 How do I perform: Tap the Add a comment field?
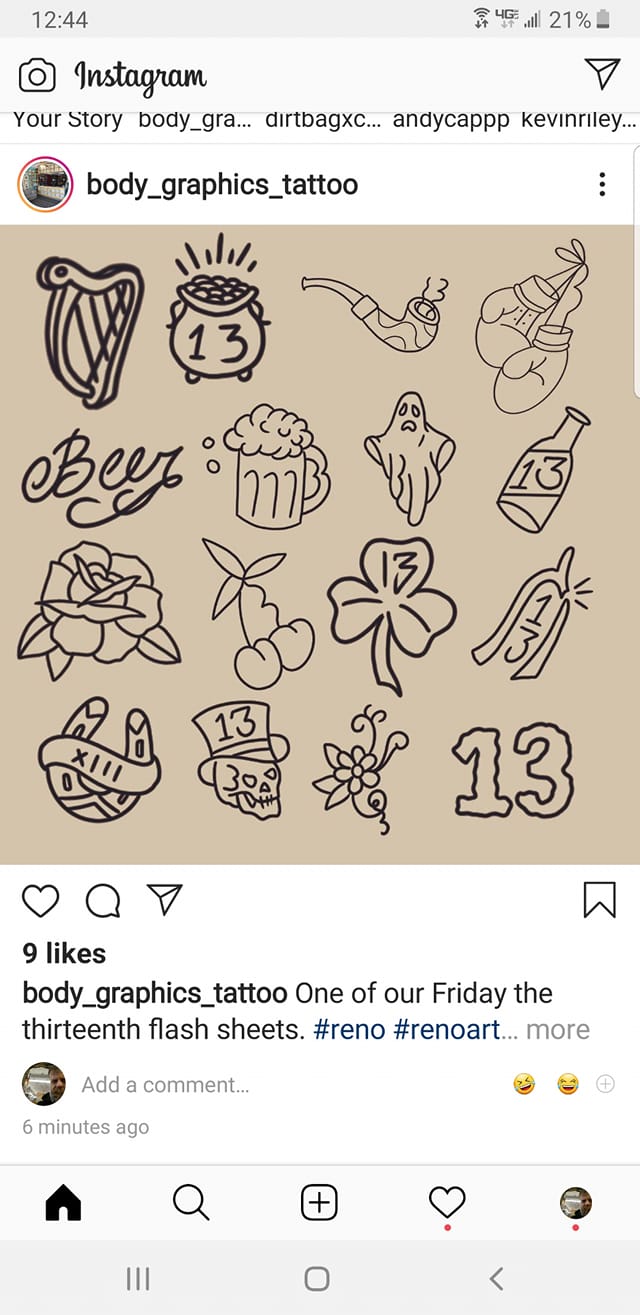[x=165, y=1084]
